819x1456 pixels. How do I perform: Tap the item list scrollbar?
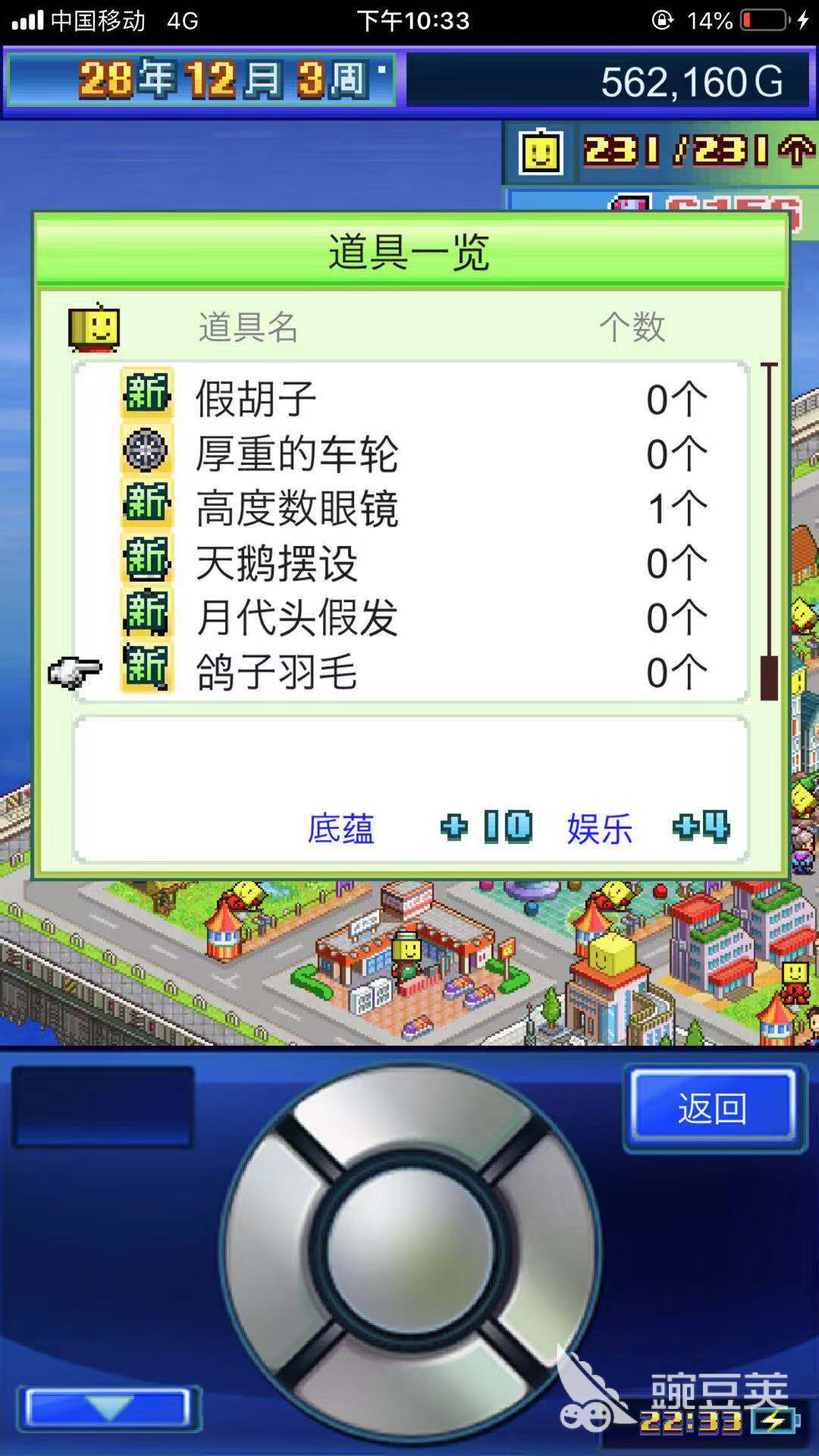click(769, 531)
